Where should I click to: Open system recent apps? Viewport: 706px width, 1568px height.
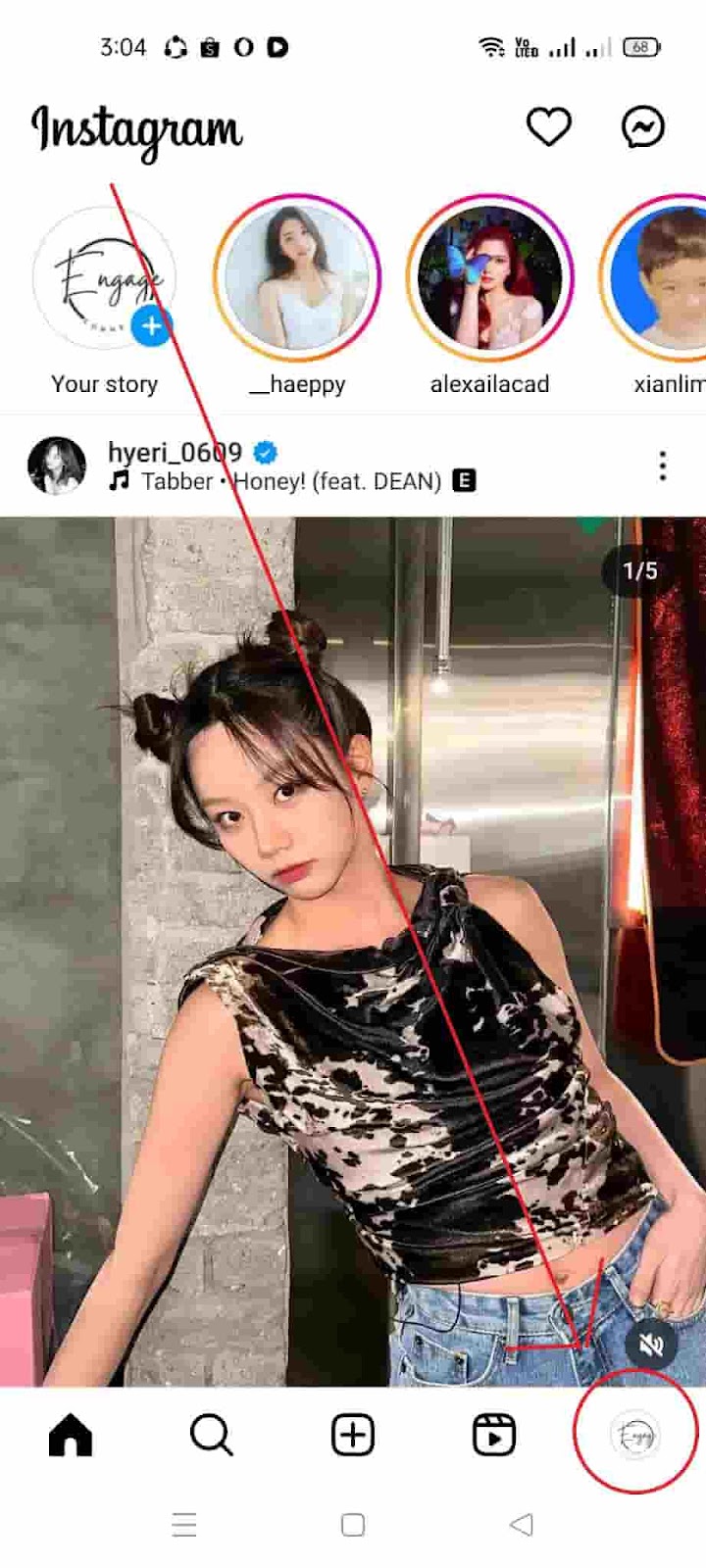pyautogui.click(x=184, y=1525)
